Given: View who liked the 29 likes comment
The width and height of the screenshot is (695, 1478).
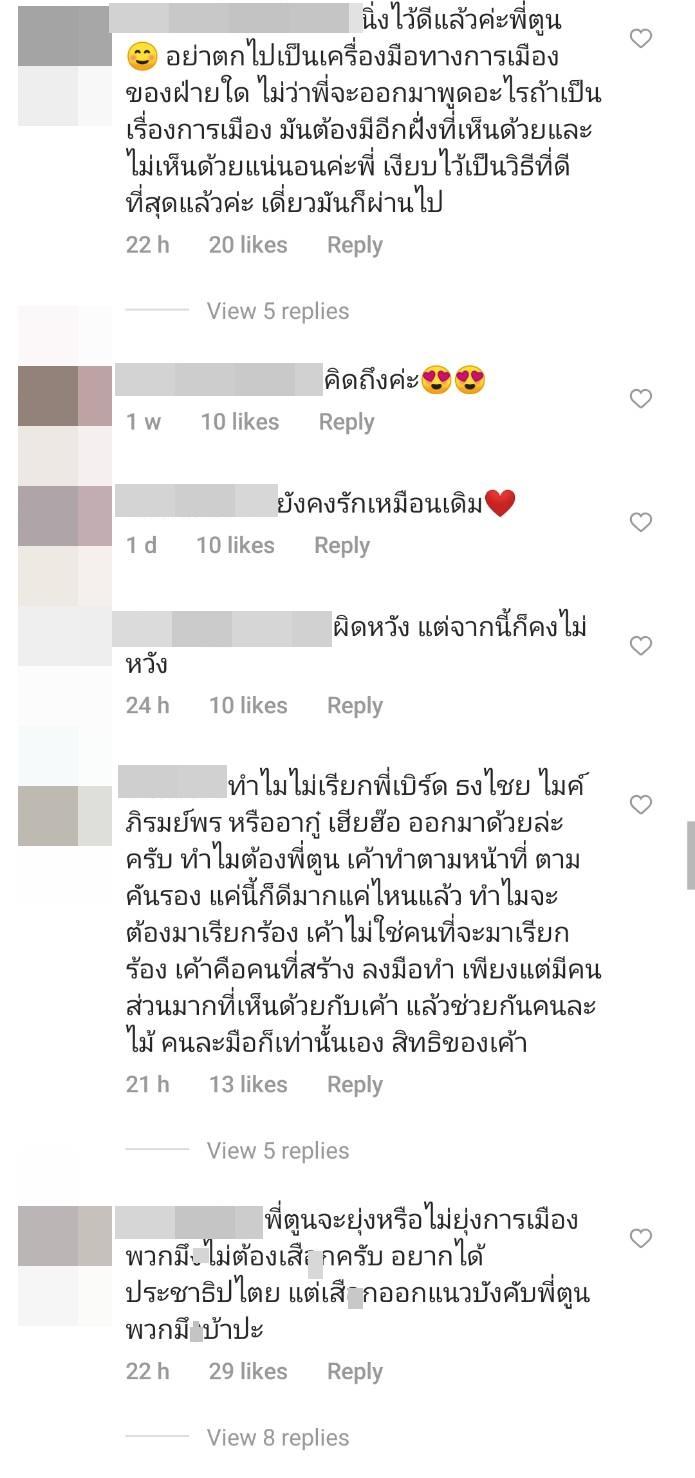Looking at the screenshot, I should tap(247, 1371).
